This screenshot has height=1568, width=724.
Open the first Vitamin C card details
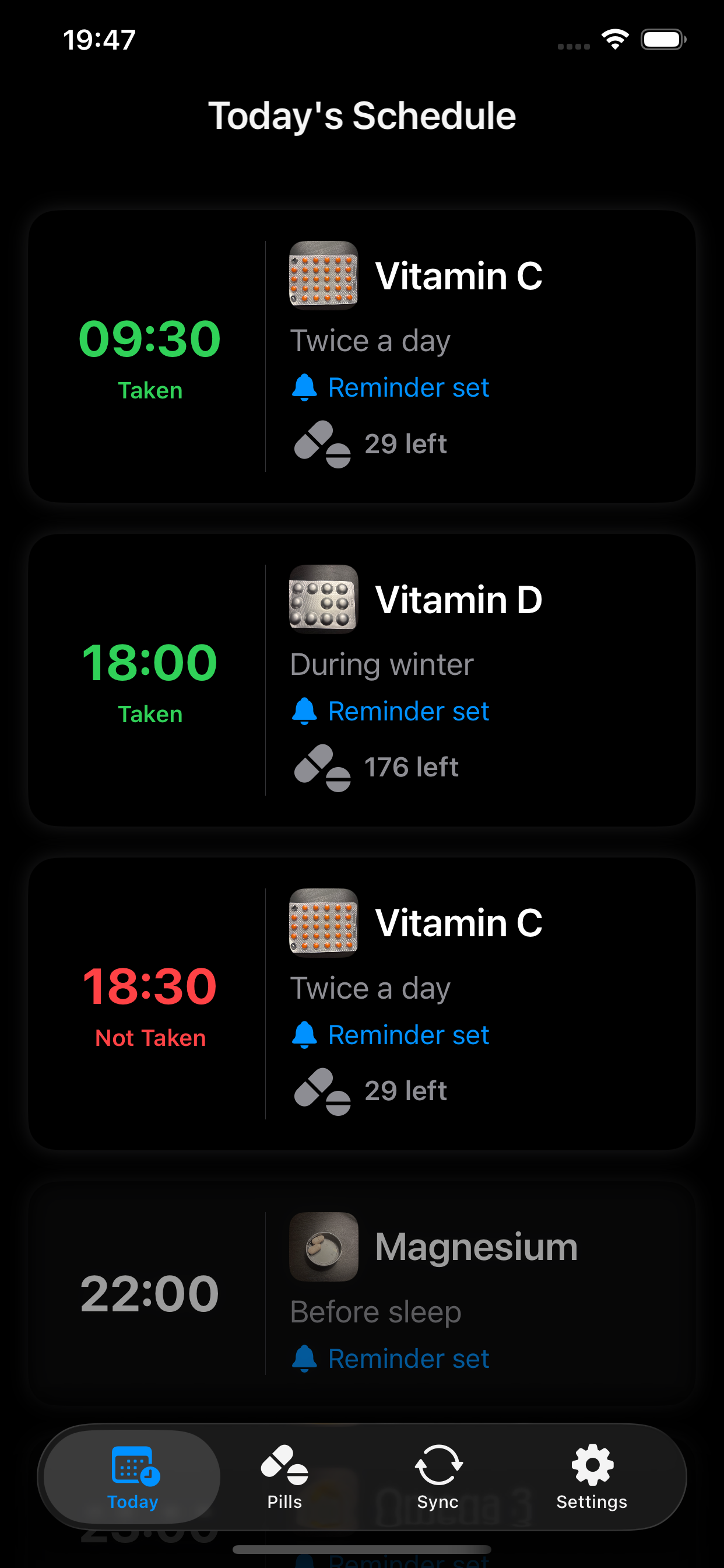362,359
